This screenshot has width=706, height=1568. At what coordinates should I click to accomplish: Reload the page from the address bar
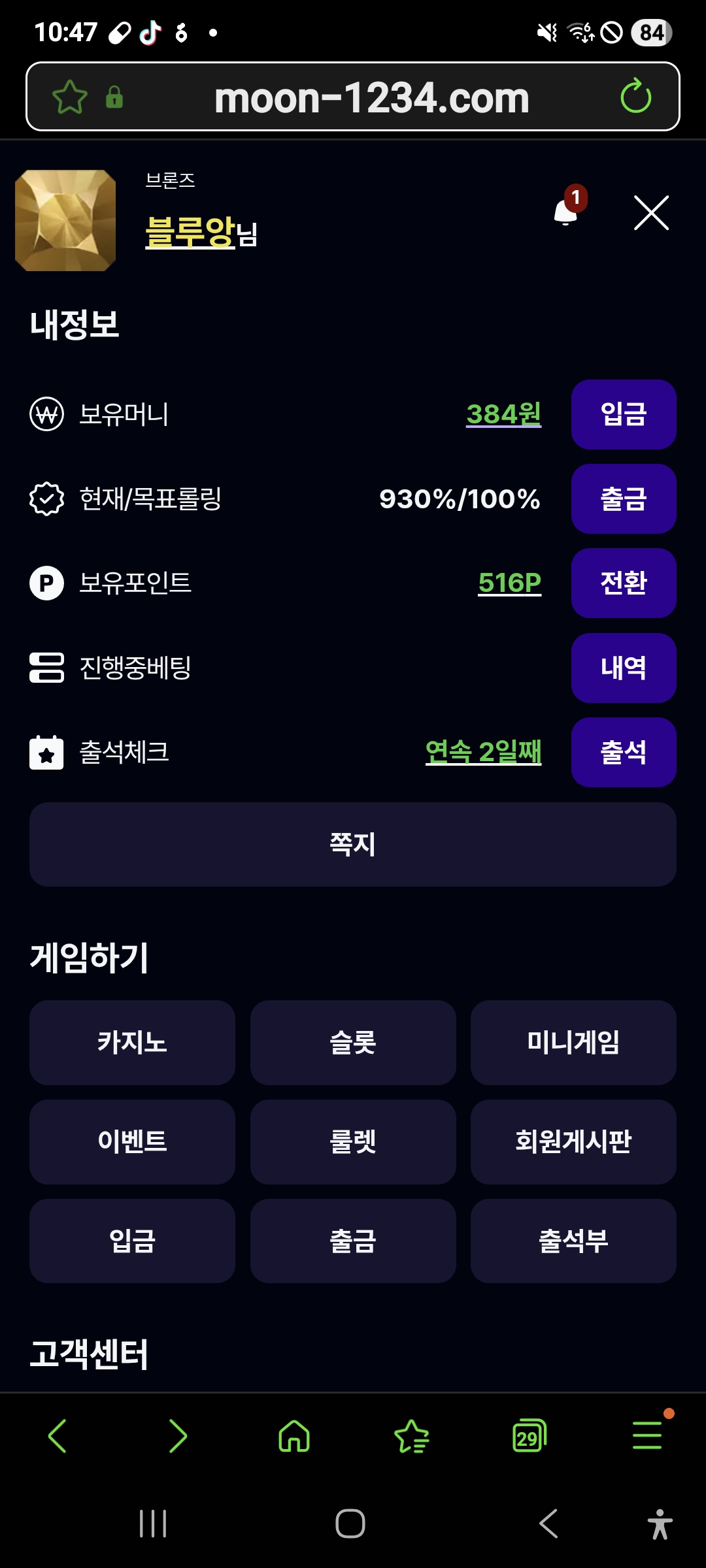click(635, 97)
